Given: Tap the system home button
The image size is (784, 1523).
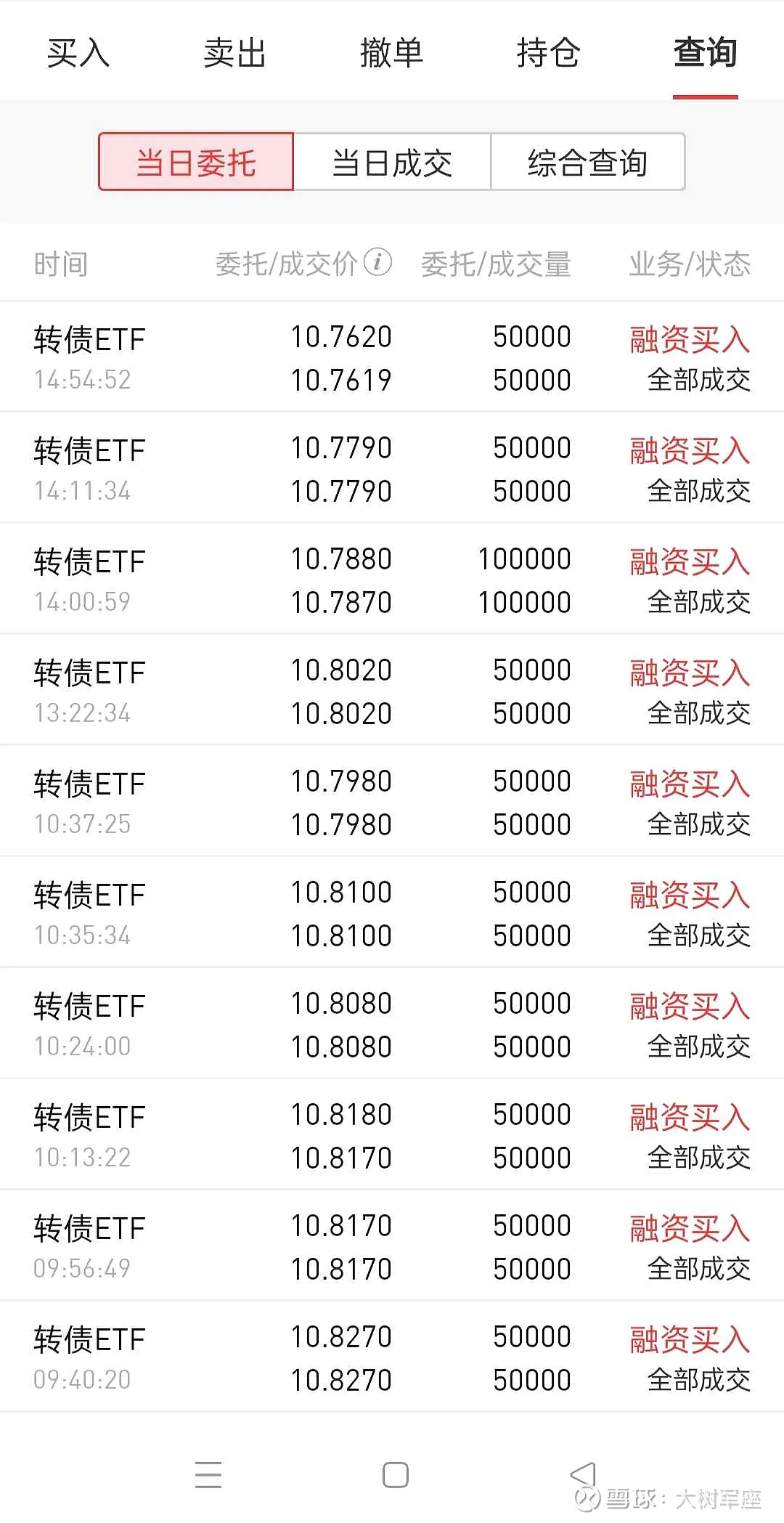Looking at the screenshot, I should point(395,1474).
